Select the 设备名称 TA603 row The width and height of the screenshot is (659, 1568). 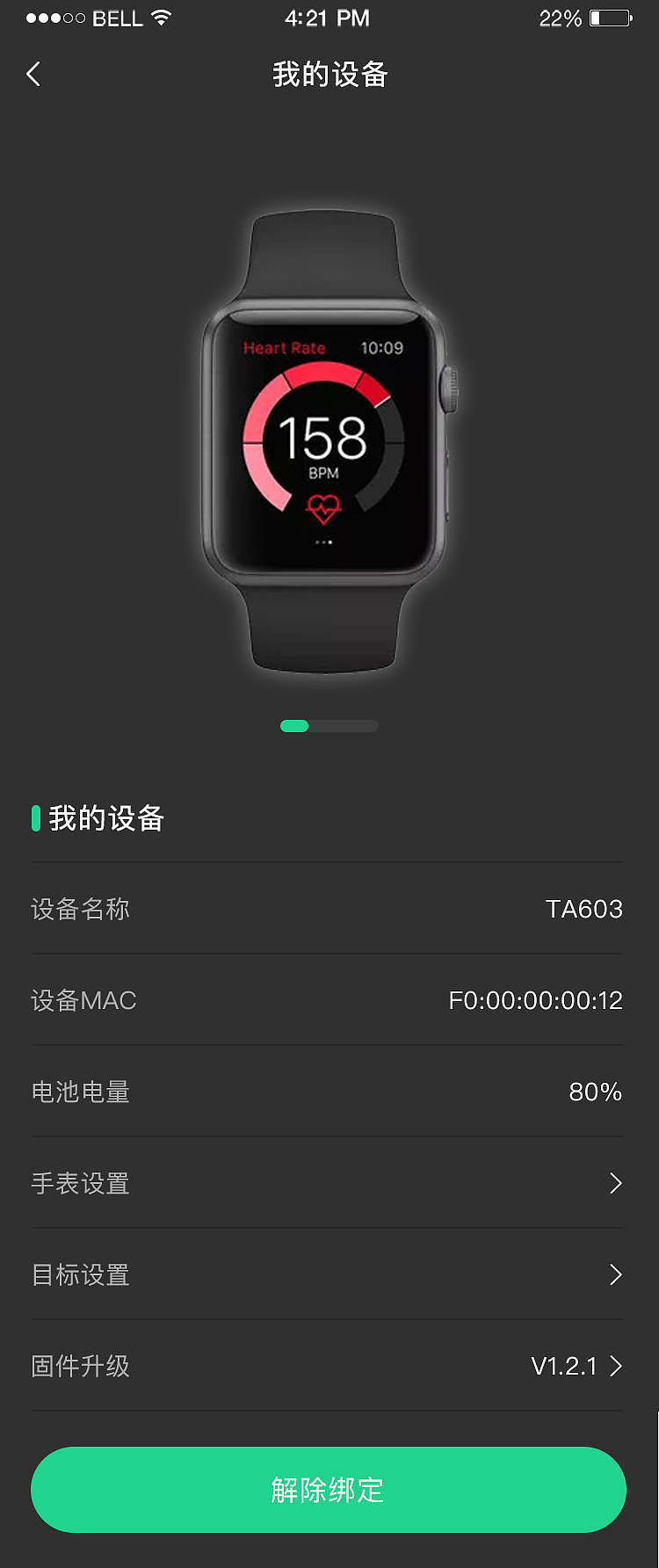329,909
